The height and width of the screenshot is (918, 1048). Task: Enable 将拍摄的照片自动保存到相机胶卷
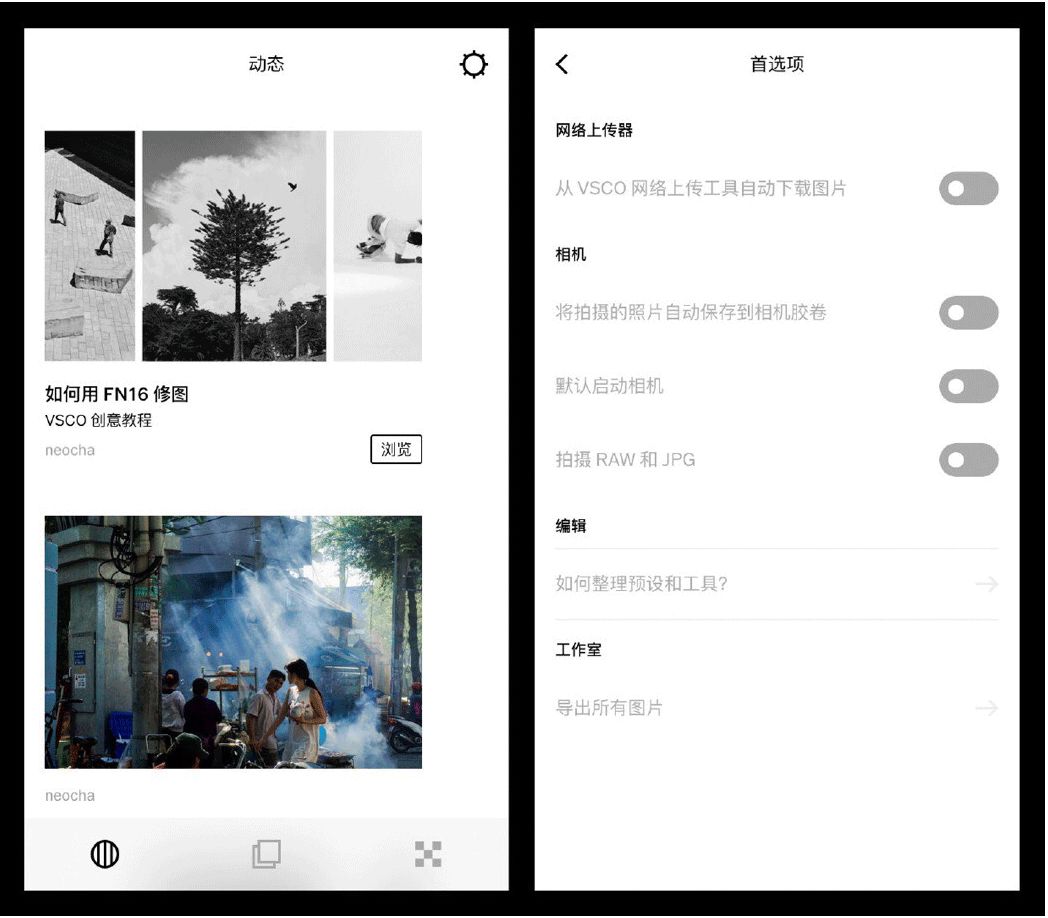[x=968, y=313]
